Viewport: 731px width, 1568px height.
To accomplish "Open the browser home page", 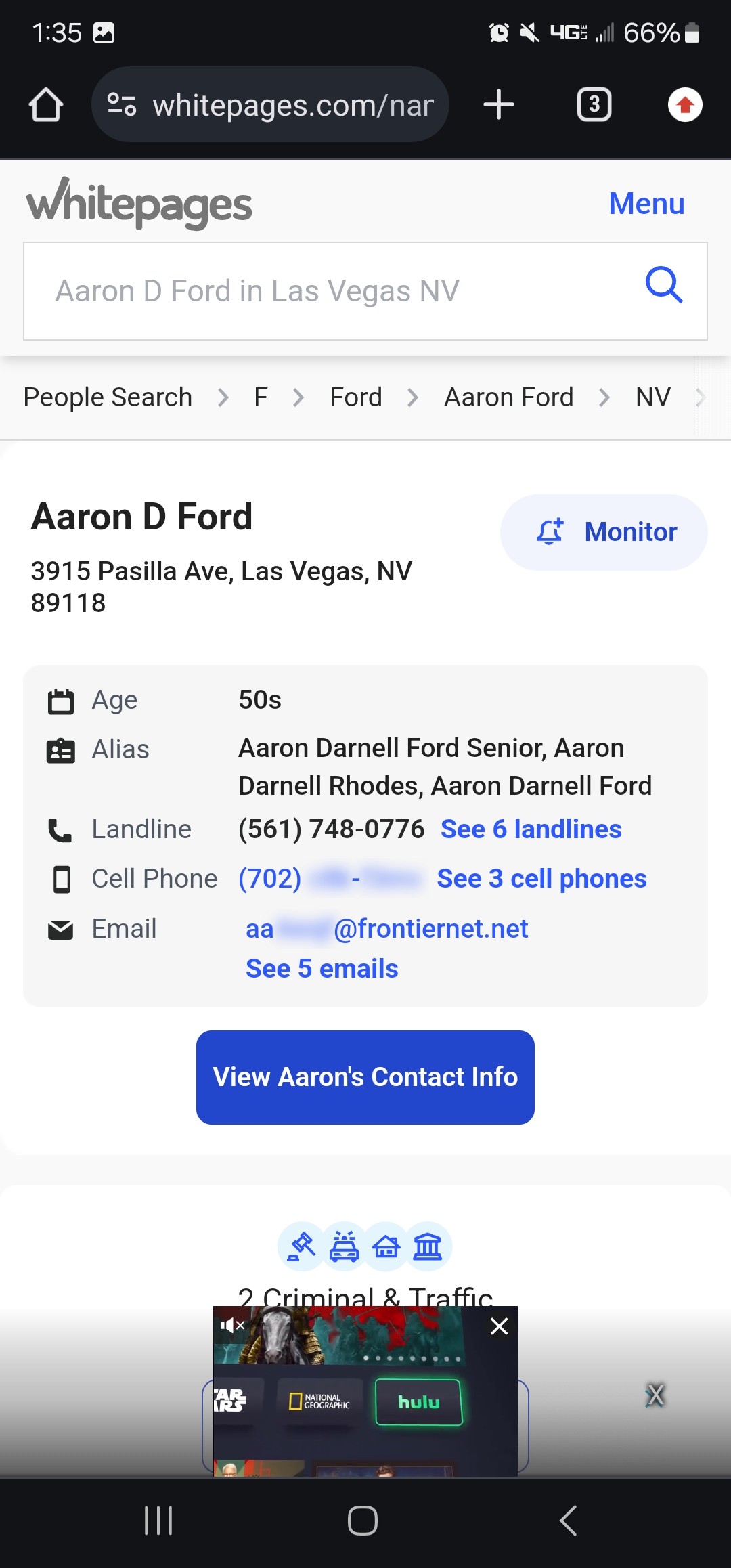I will (46, 105).
